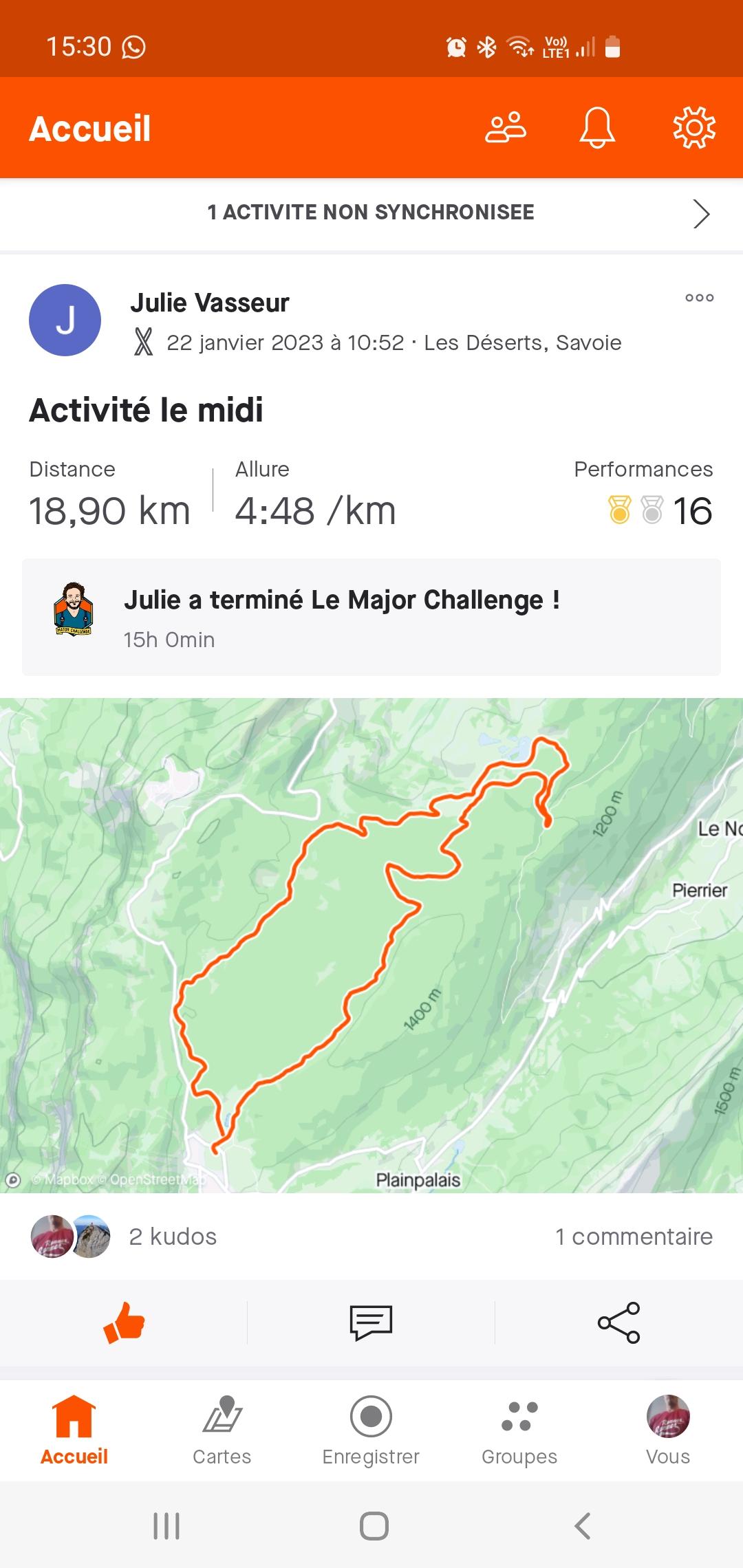Open the activity route map
The image size is (743, 1568).
(x=371, y=945)
